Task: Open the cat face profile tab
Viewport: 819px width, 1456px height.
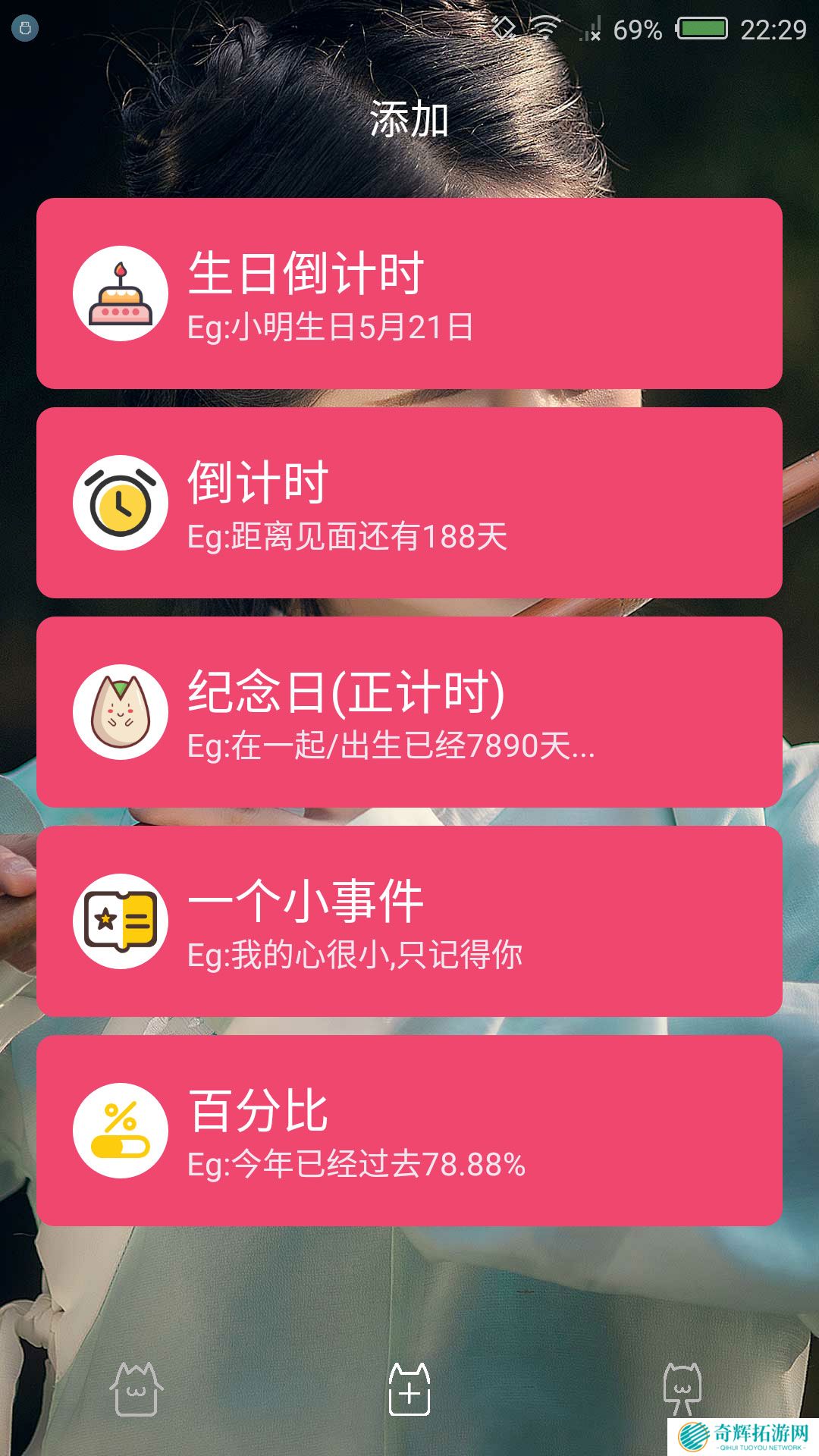Action: 682,1388
